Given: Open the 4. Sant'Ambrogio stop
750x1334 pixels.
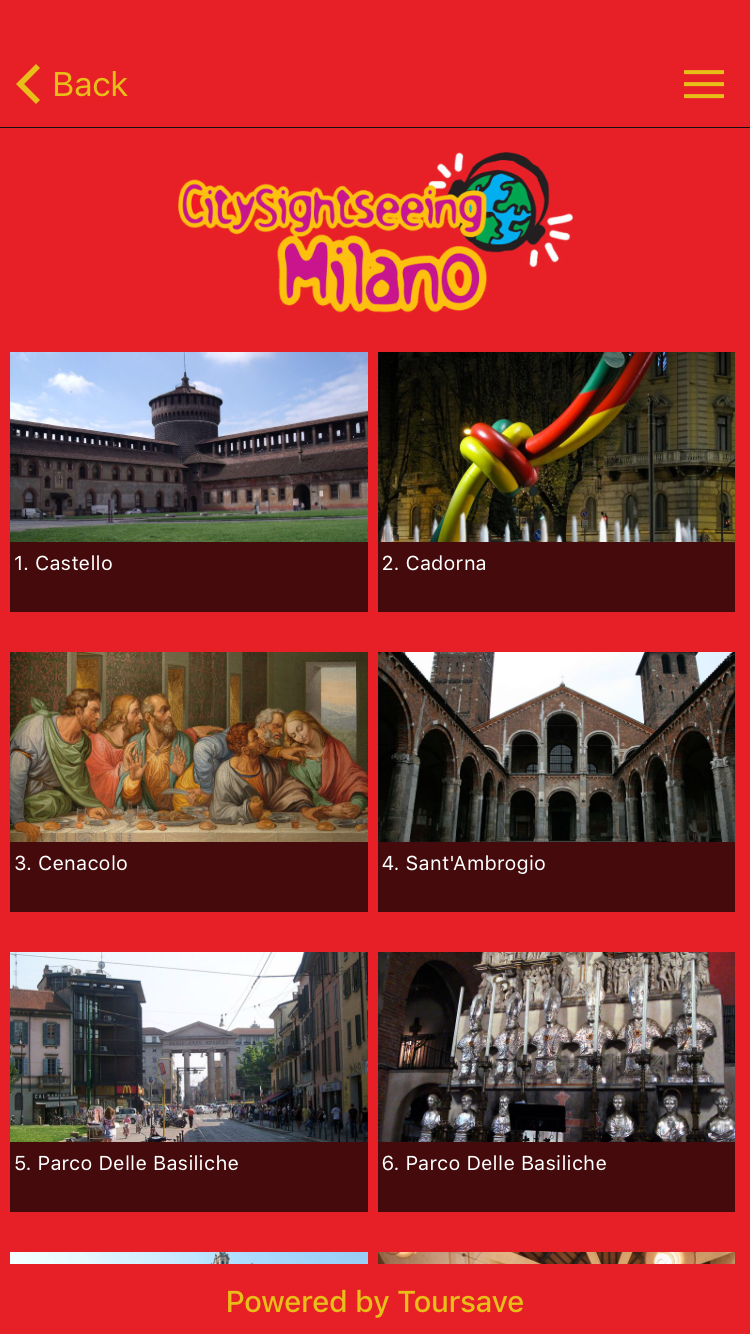Looking at the screenshot, I should click(x=556, y=780).
